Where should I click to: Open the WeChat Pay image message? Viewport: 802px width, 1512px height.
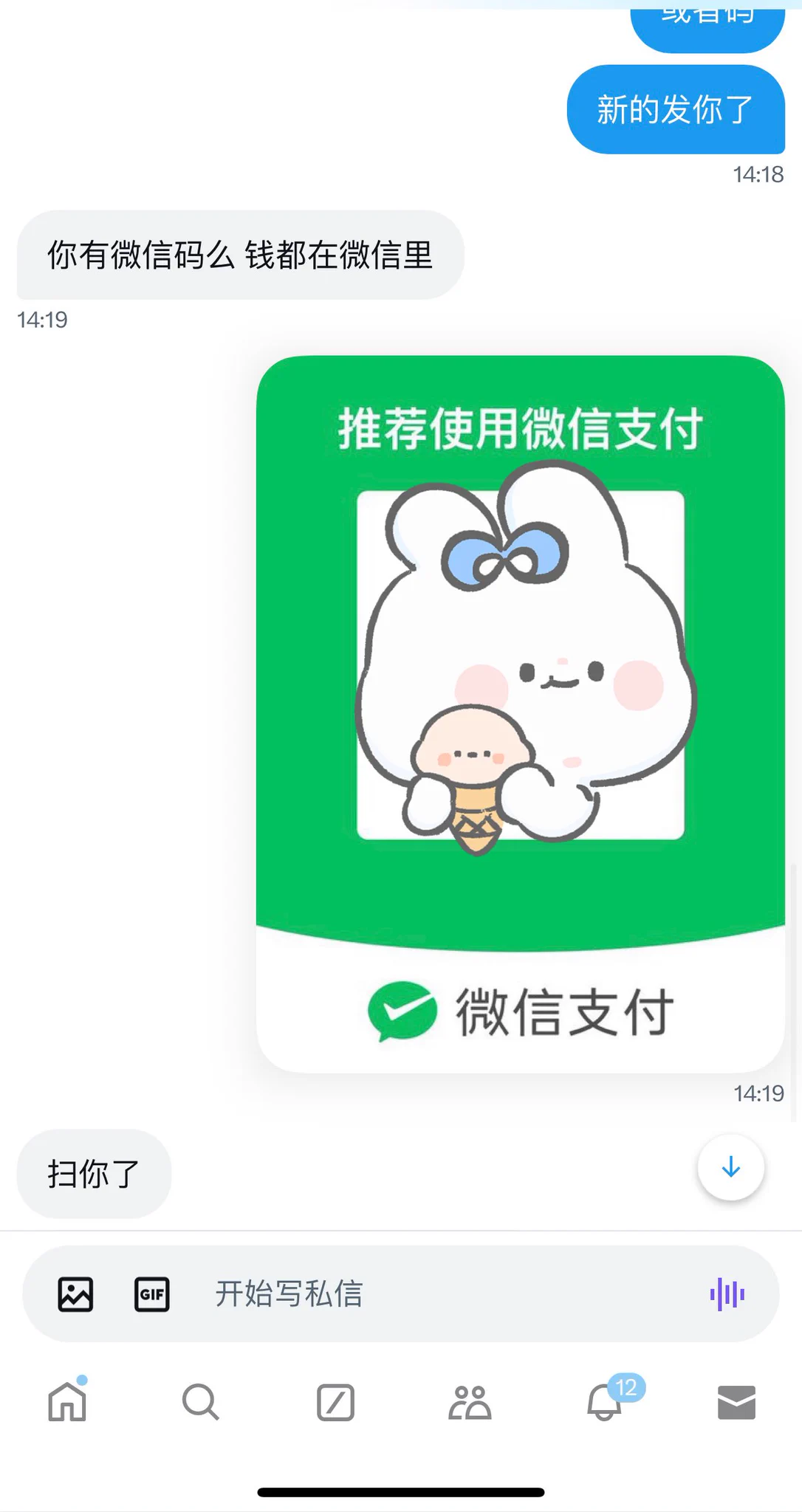click(x=520, y=713)
